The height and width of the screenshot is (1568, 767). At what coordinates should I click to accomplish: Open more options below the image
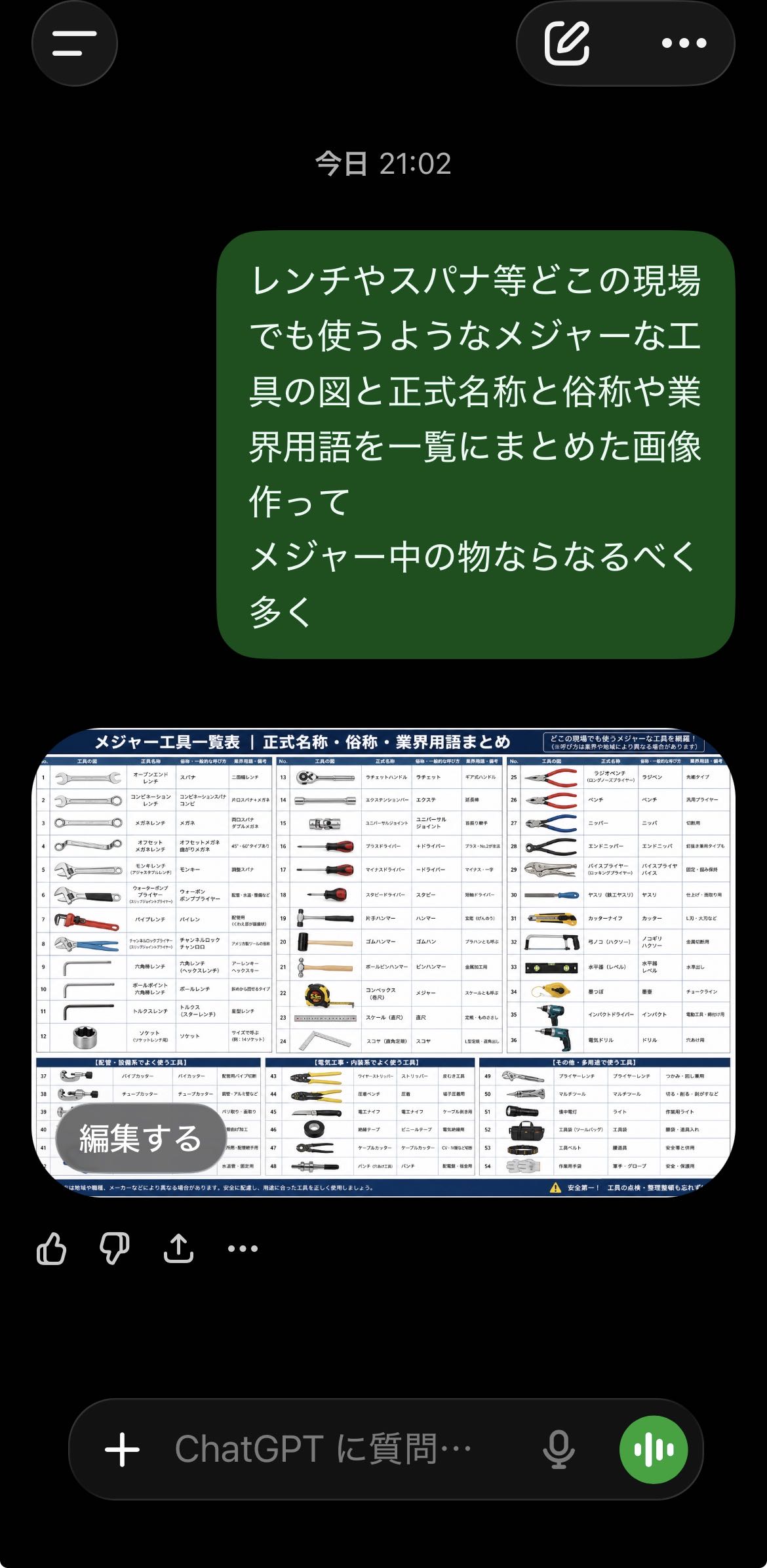(243, 1248)
